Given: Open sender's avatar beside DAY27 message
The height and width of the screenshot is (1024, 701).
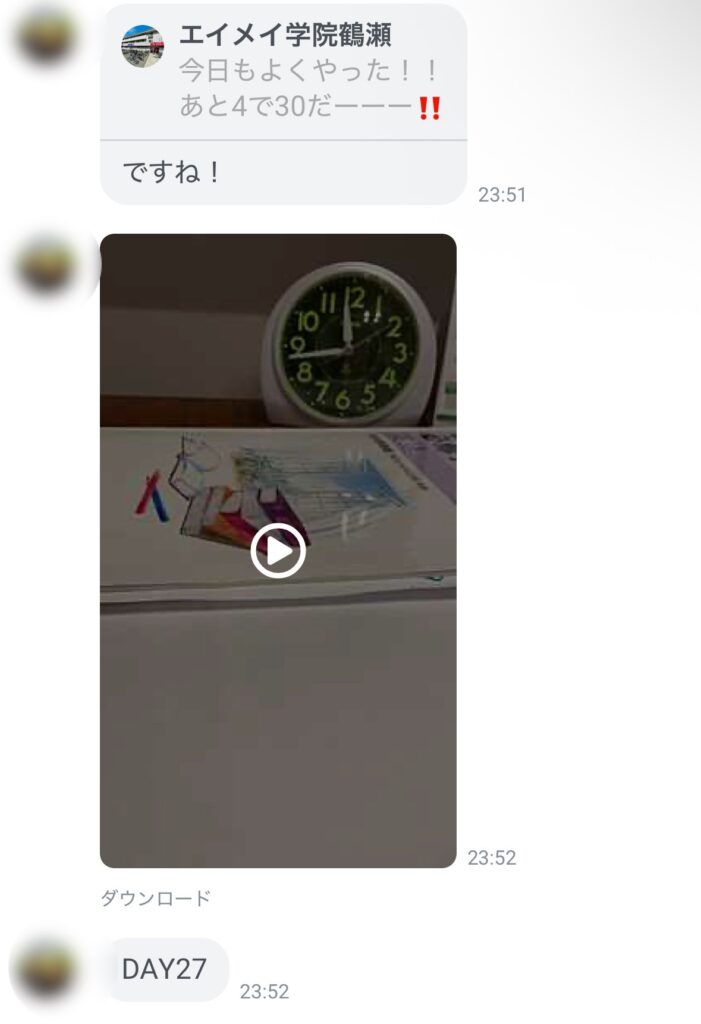Looking at the screenshot, I should pos(46,970).
